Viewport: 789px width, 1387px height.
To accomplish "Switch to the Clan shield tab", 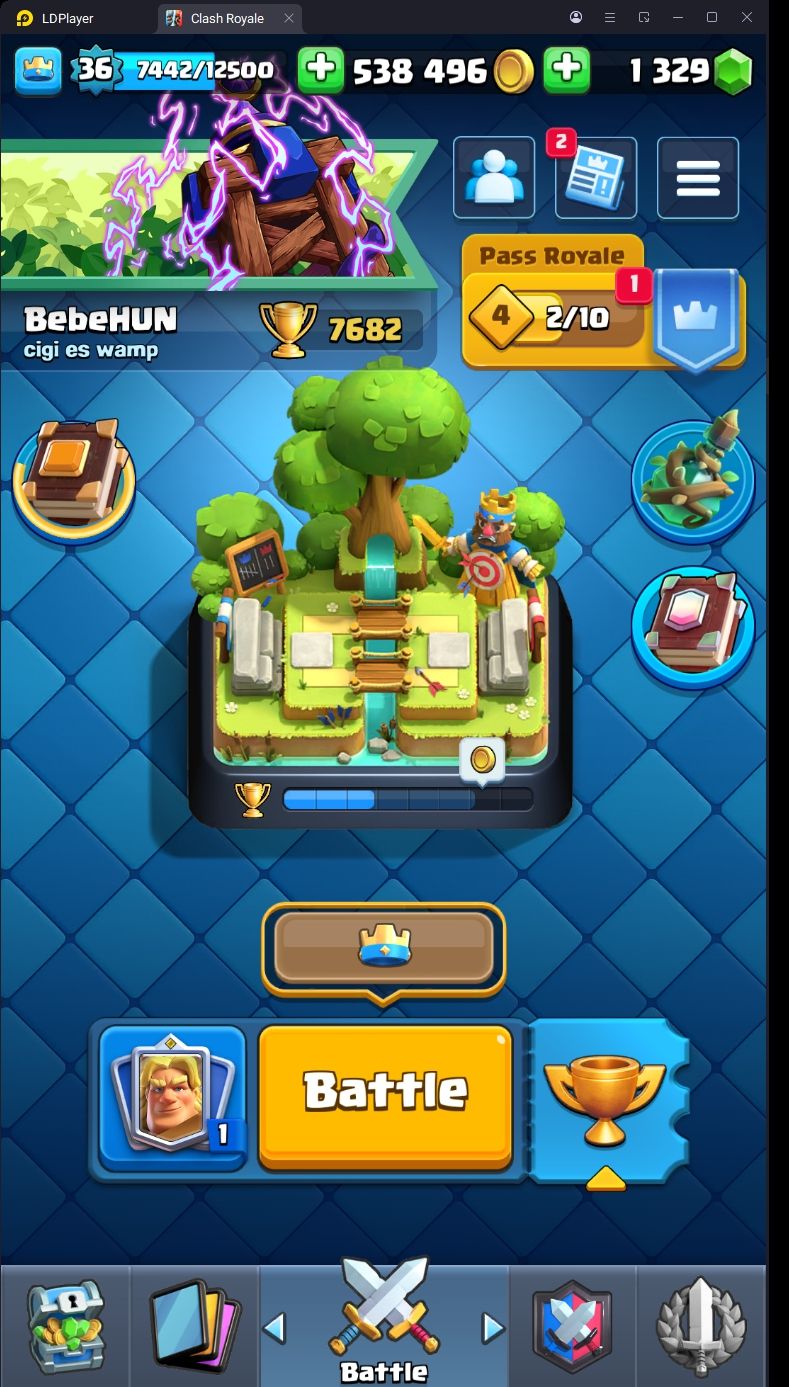I will point(573,1325).
